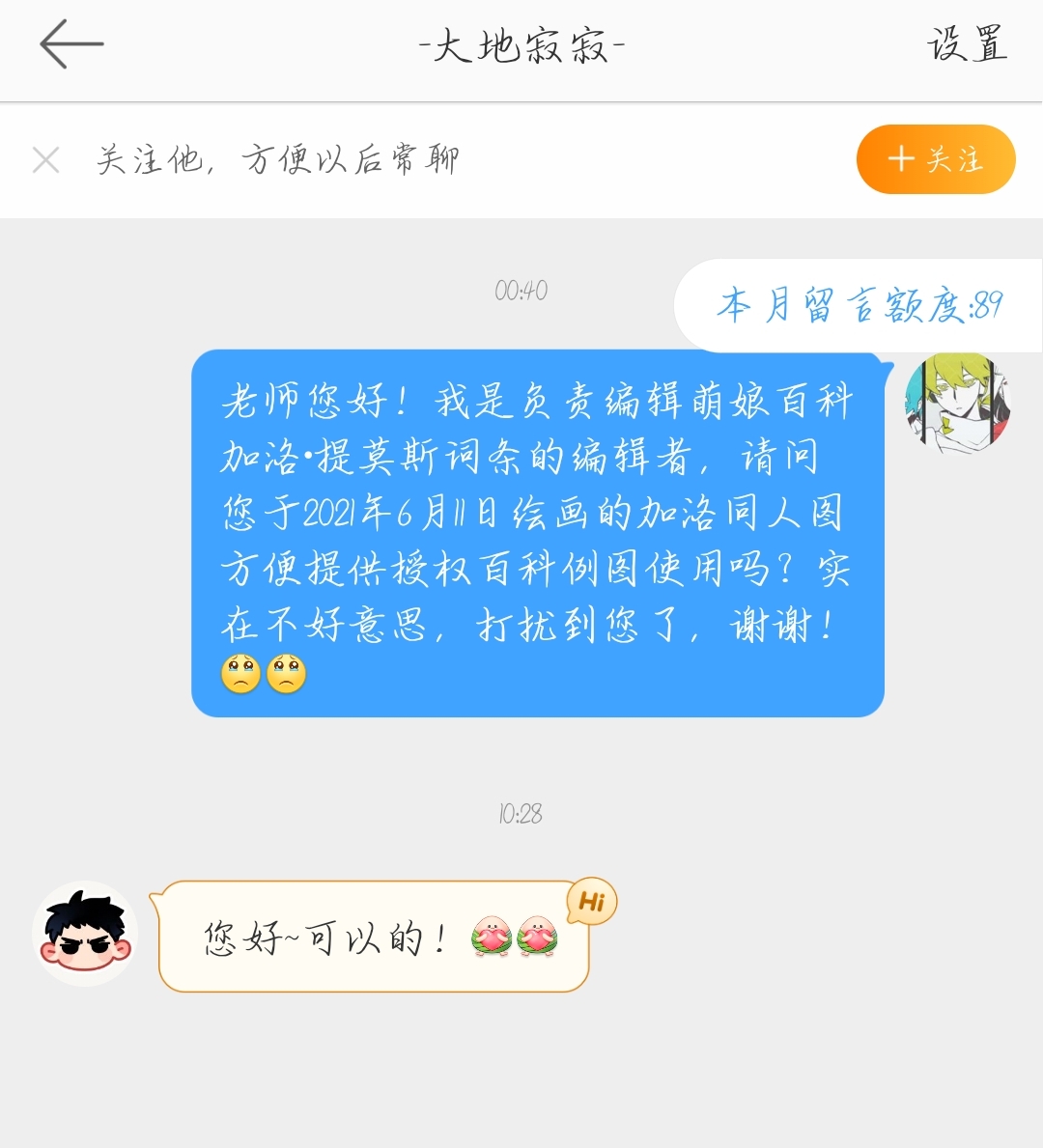Open my own avatar beside the blue message
Screen dimensions: 1043x1148
coord(957,402)
